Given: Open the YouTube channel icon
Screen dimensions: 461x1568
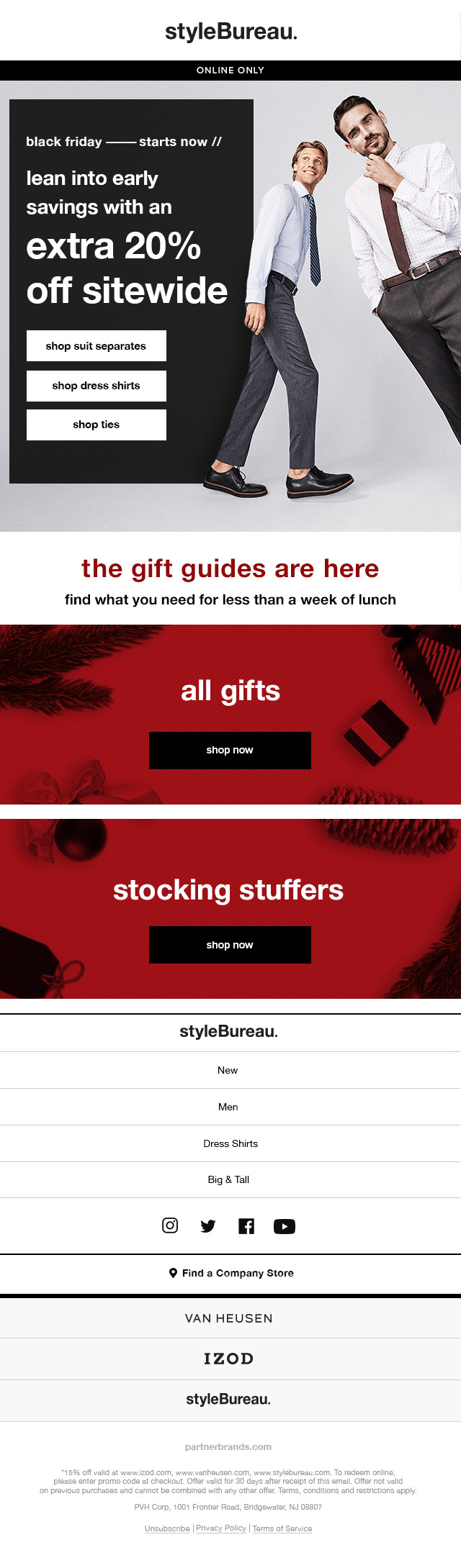Looking at the screenshot, I should (285, 1226).
